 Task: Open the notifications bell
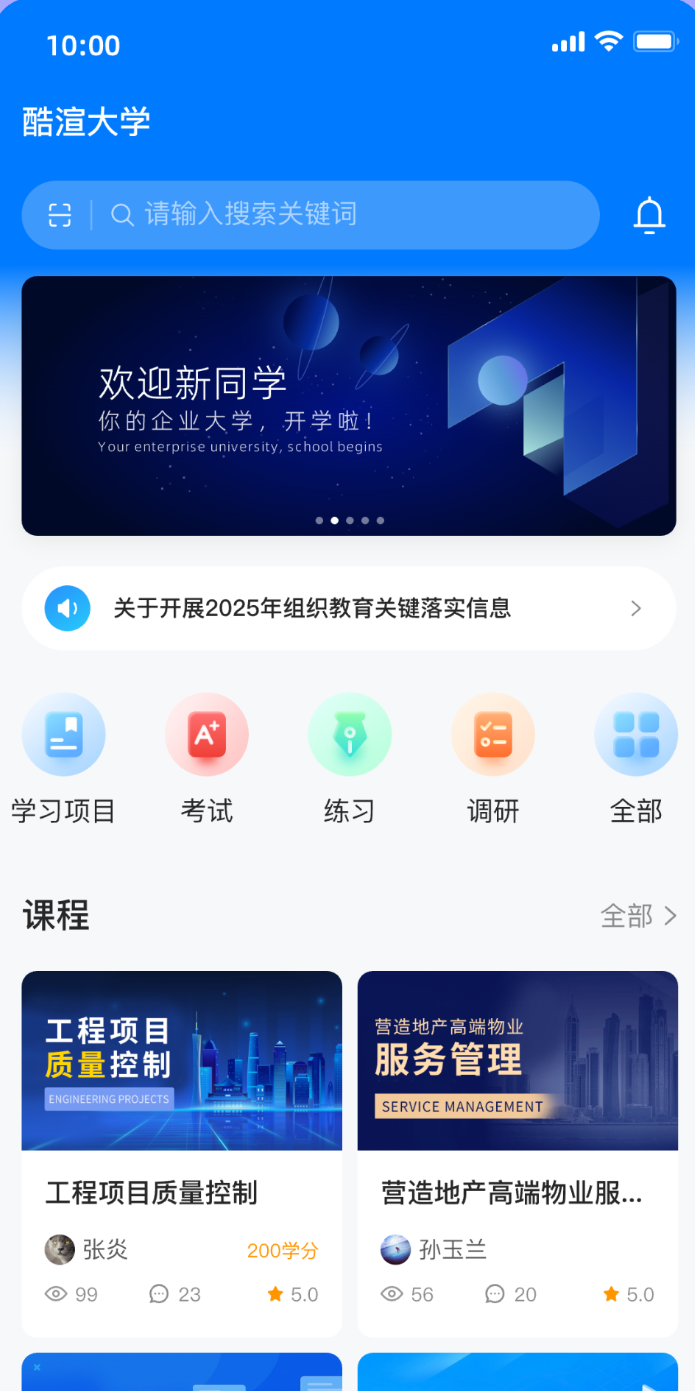(649, 215)
